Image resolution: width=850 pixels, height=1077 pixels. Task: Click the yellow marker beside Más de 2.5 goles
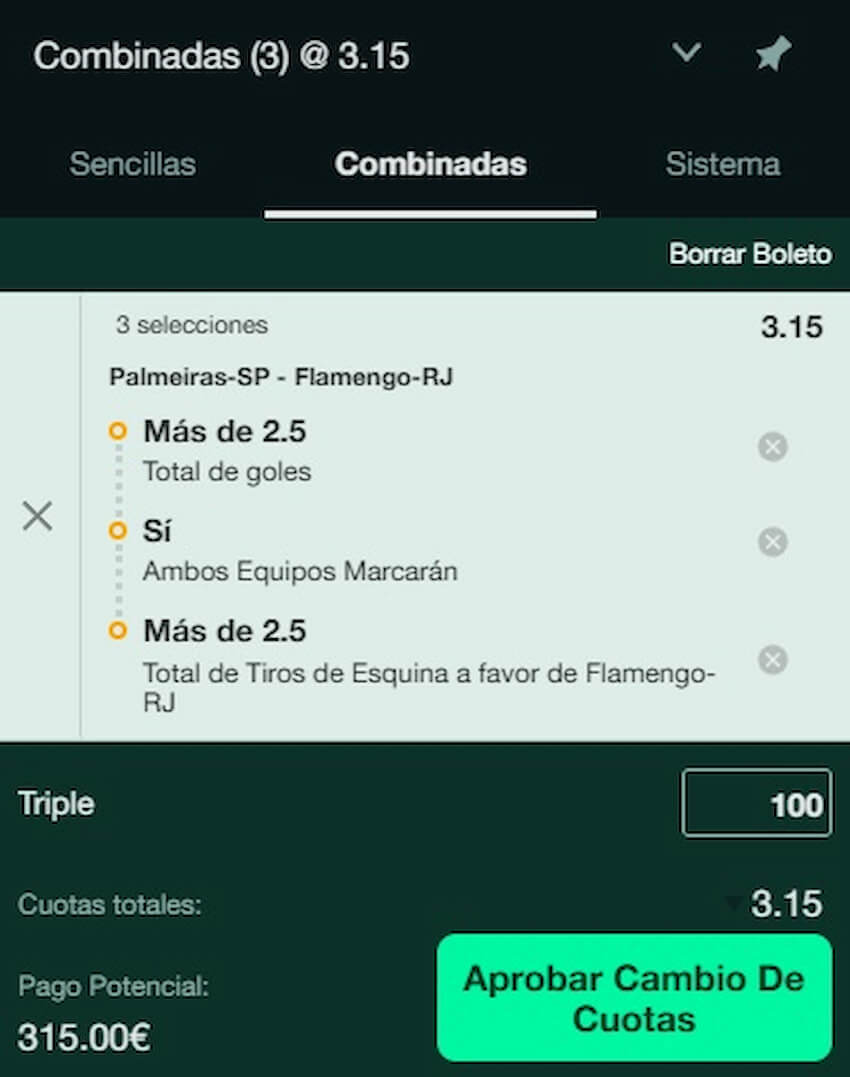coord(119,431)
